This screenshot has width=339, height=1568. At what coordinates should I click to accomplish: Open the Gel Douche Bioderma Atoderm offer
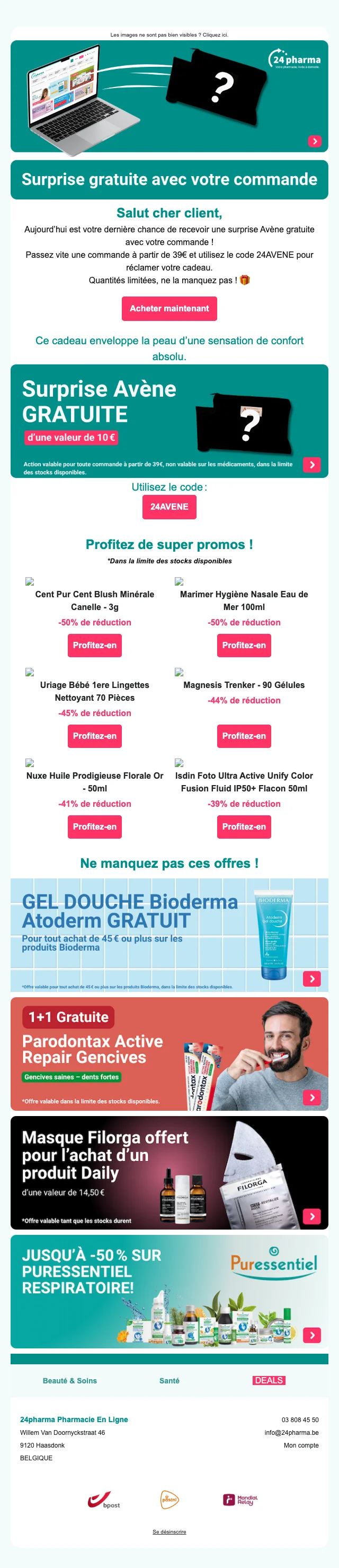tap(169, 935)
